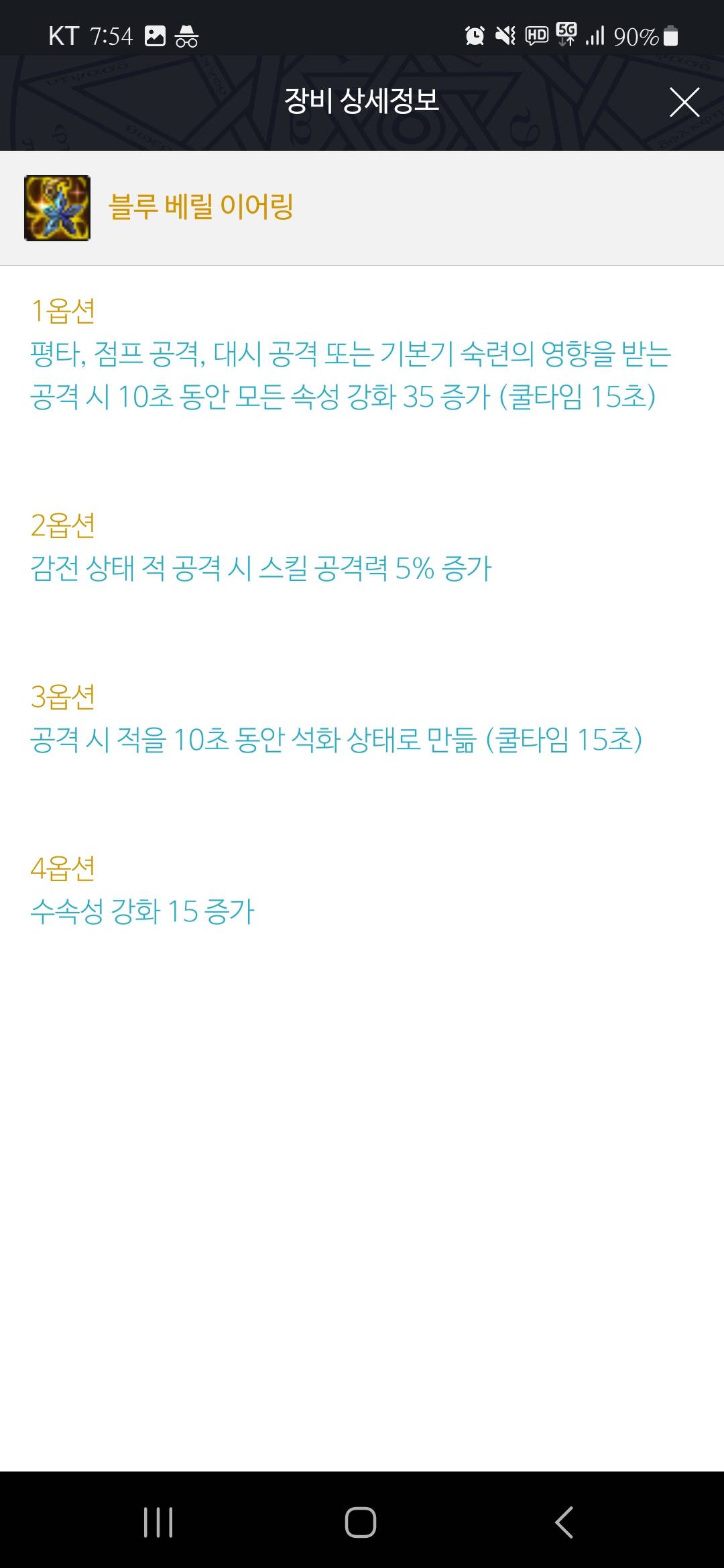Open recent apps from the navigation bar
Screen dimensions: 724x1568
[158, 1522]
